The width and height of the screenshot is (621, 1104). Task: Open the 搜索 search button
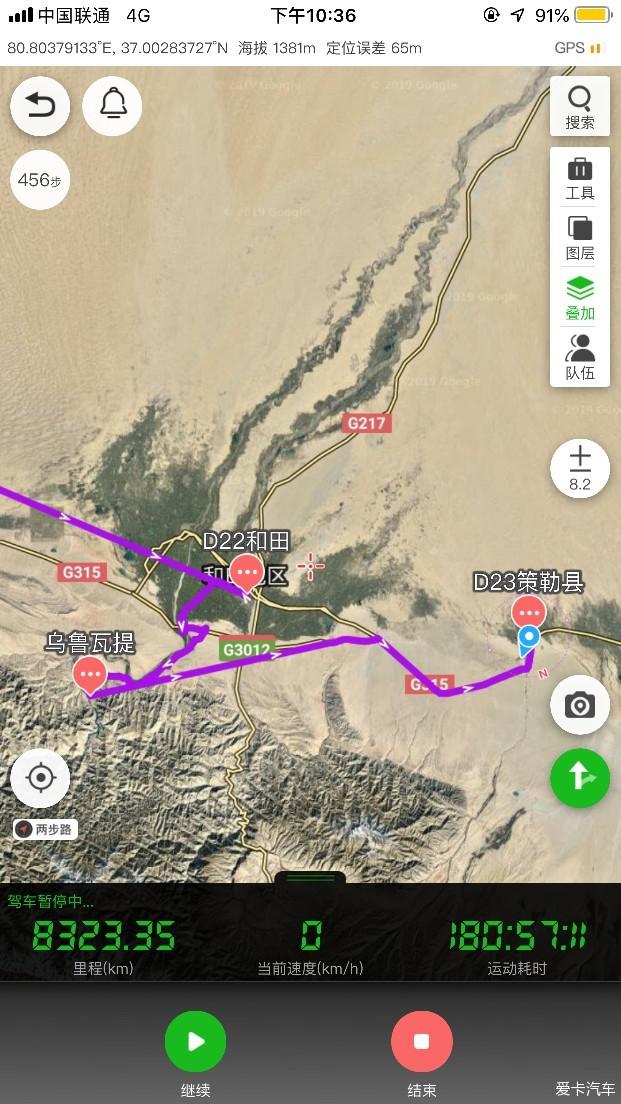tap(580, 107)
